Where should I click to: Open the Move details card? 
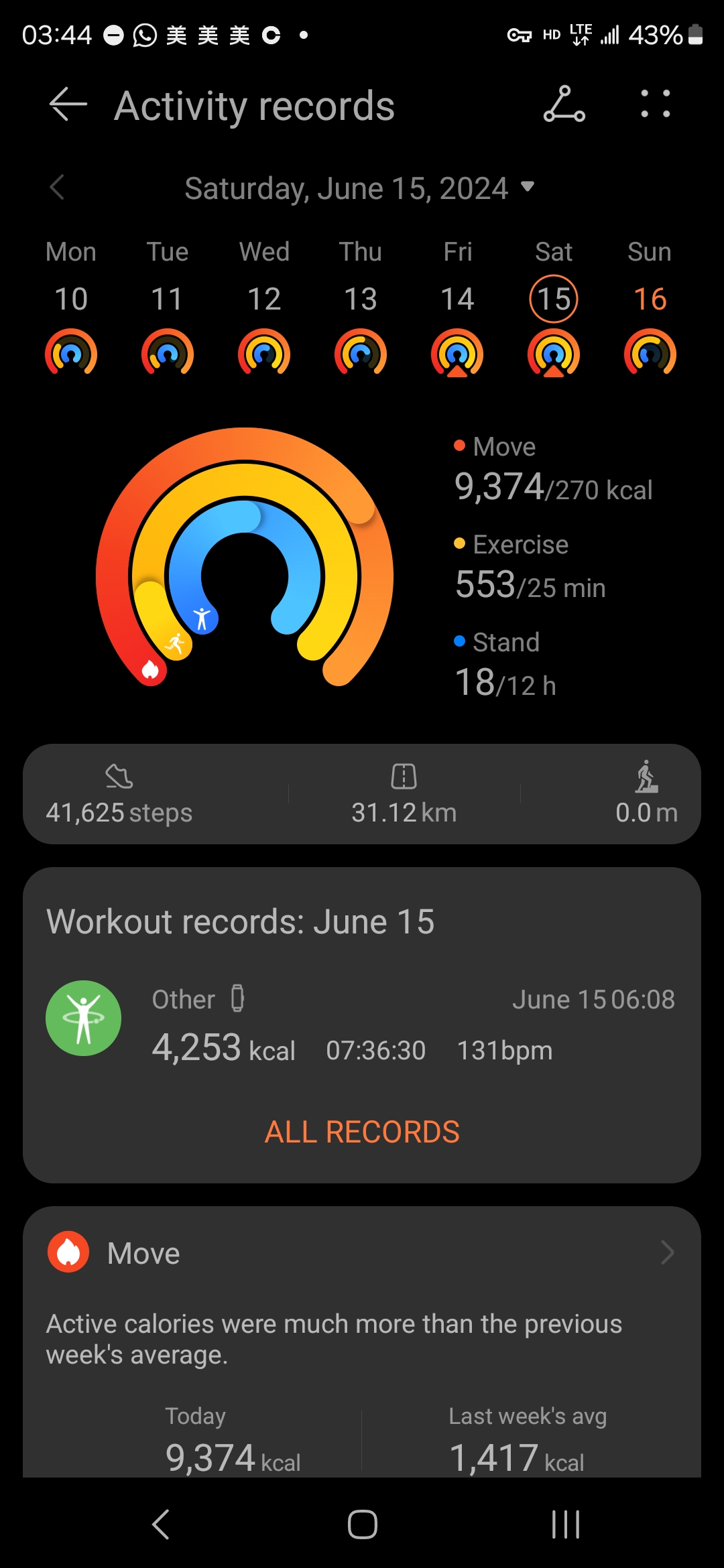point(362,1253)
